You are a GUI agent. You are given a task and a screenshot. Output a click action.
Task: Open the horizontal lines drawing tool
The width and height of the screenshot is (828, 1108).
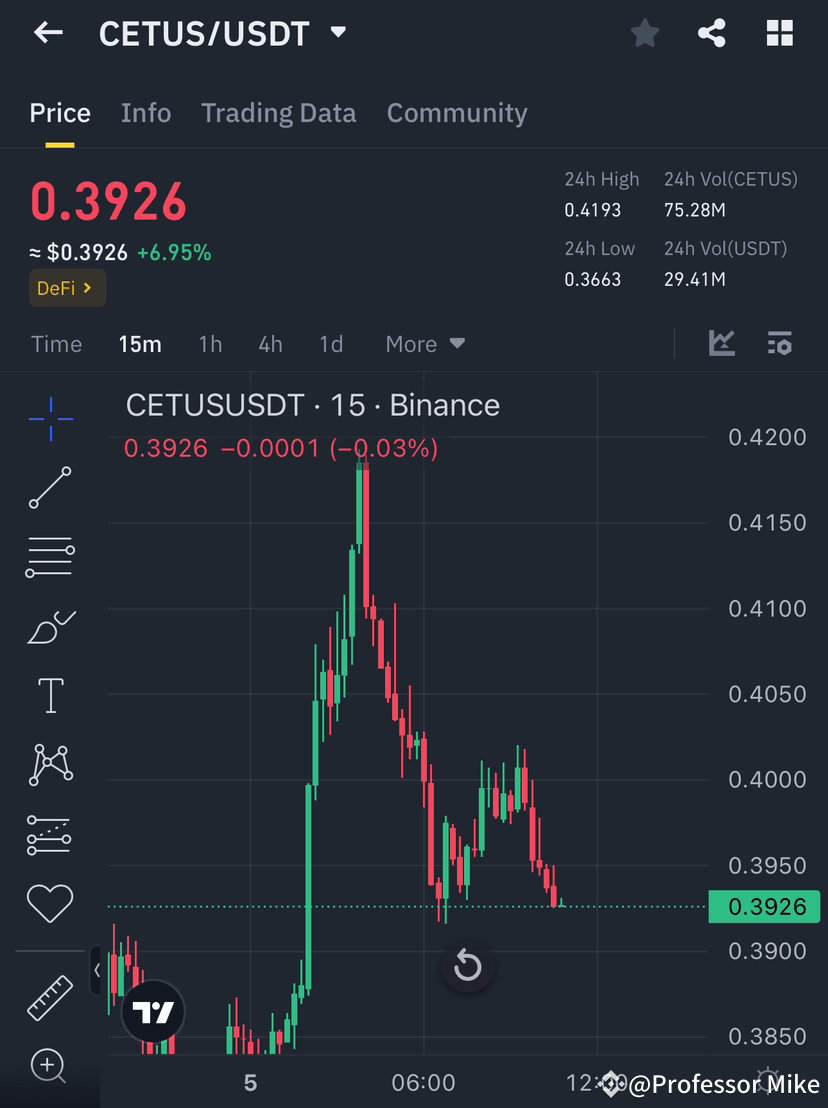pos(50,556)
